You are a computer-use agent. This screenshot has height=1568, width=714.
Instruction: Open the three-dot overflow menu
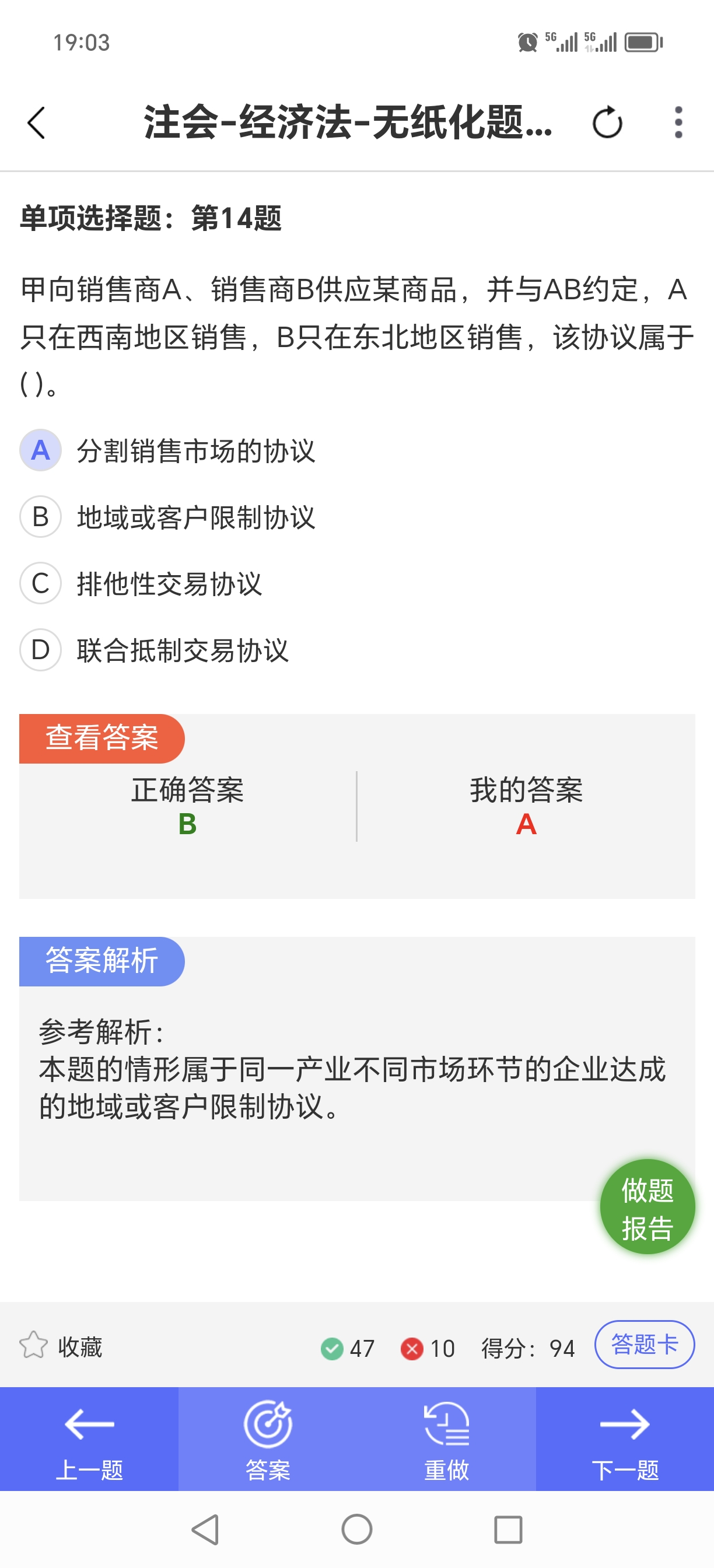coord(678,123)
